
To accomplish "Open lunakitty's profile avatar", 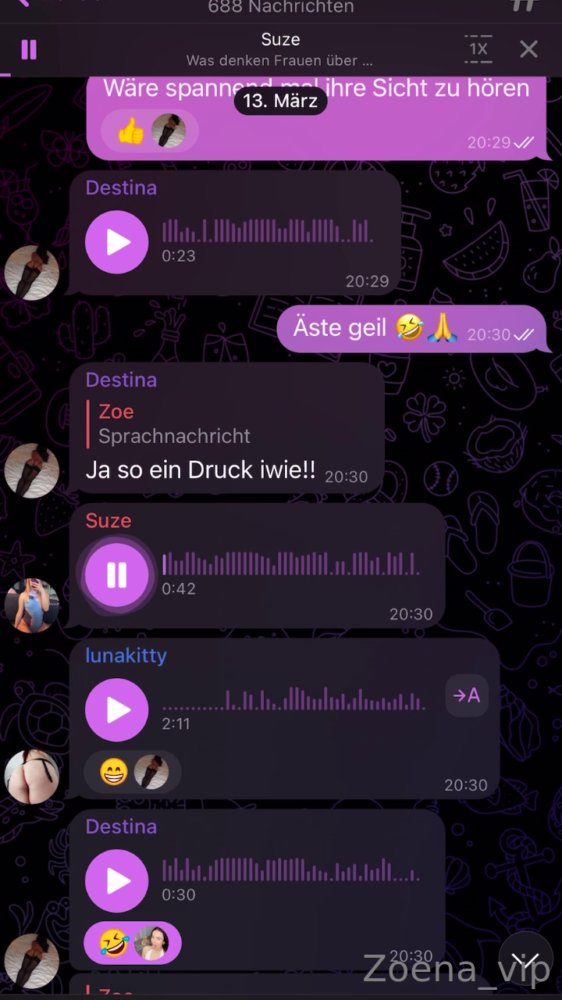I will point(32,776).
